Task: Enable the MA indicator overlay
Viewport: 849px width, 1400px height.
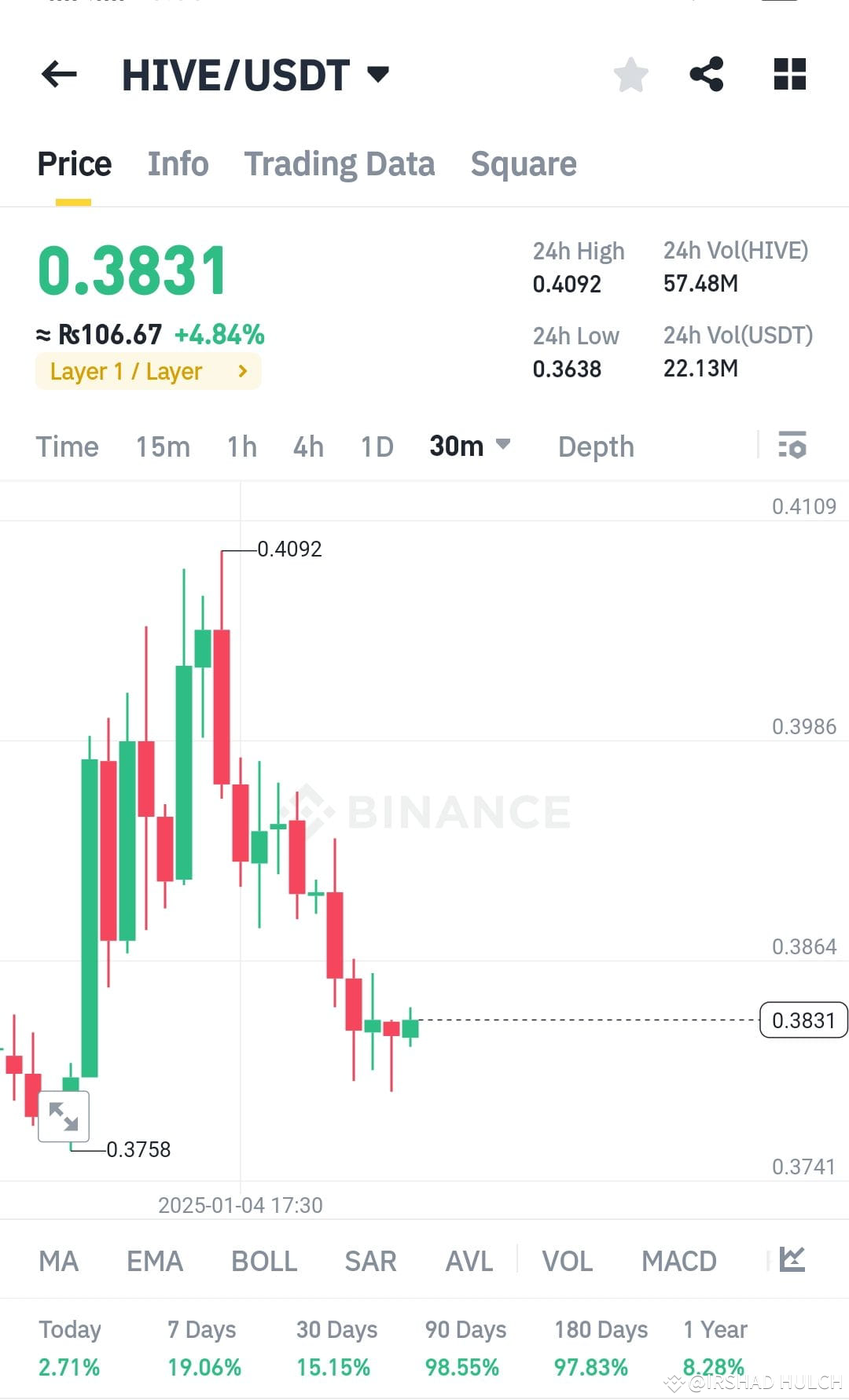Action: [58, 1261]
